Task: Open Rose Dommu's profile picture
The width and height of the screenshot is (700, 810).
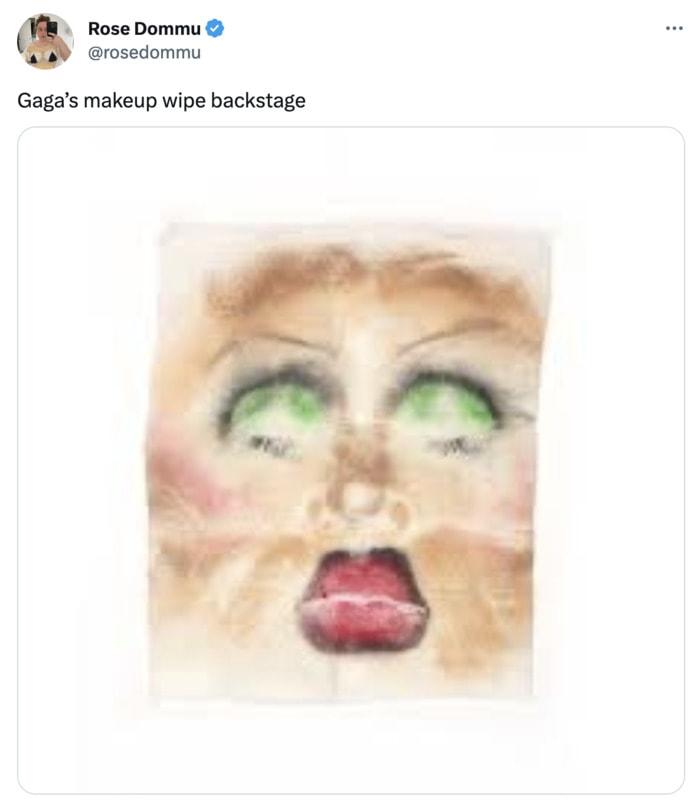Action: click(45, 41)
